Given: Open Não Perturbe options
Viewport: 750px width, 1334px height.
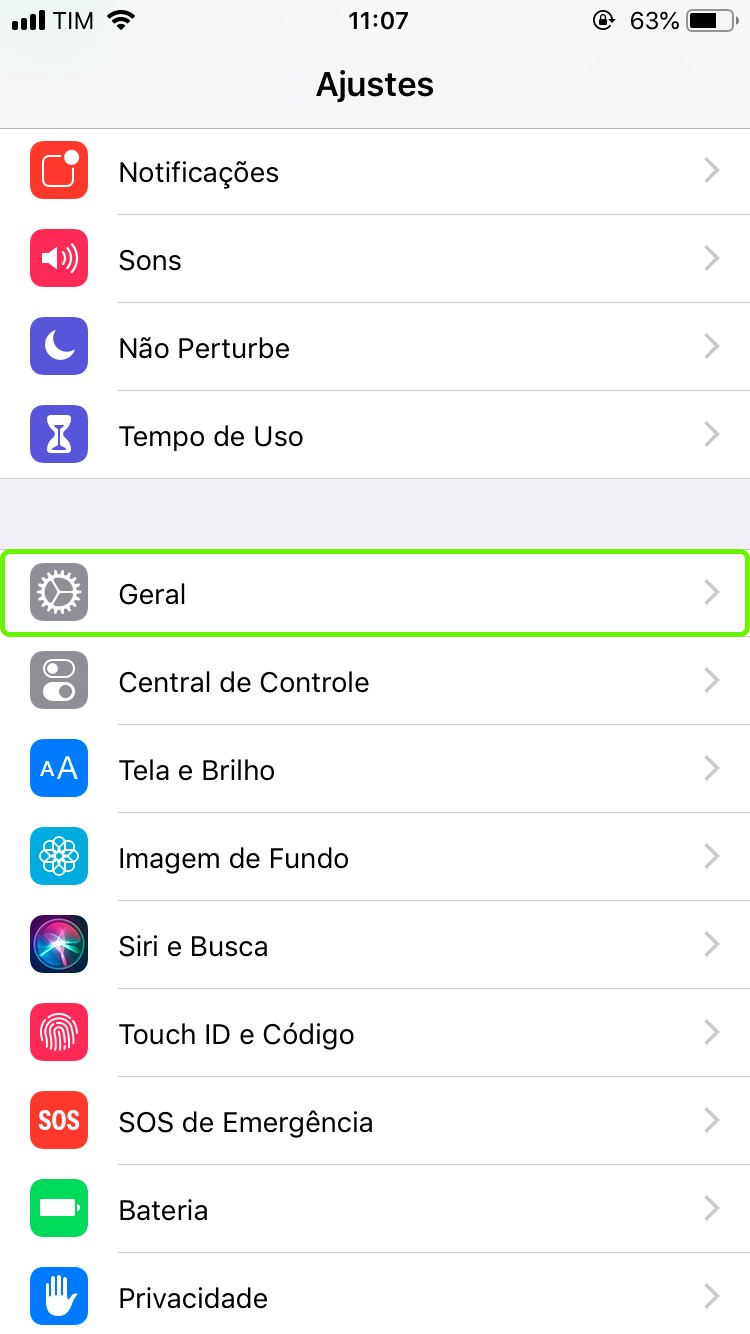Looking at the screenshot, I should [375, 348].
